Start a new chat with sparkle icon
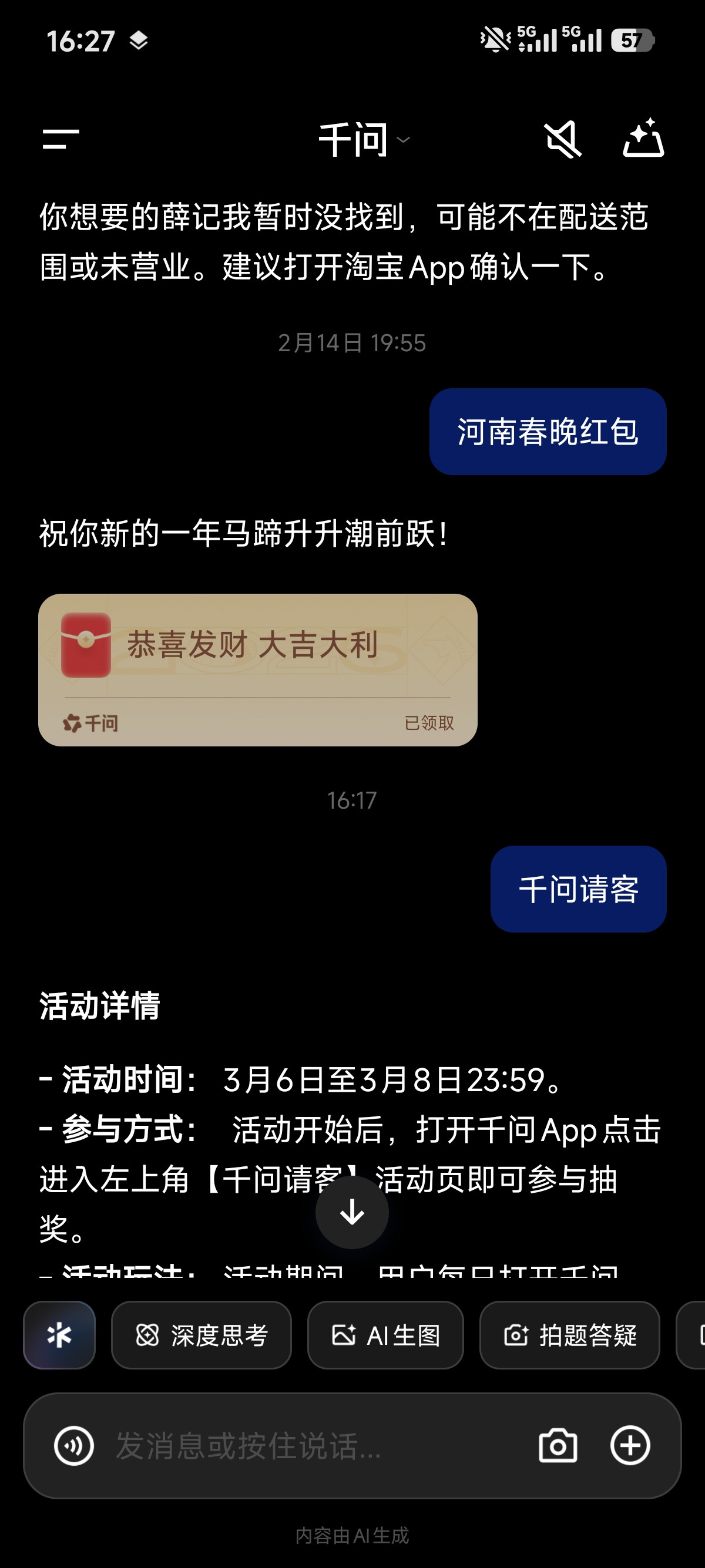The width and height of the screenshot is (705, 1568). pyautogui.click(x=643, y=138)
